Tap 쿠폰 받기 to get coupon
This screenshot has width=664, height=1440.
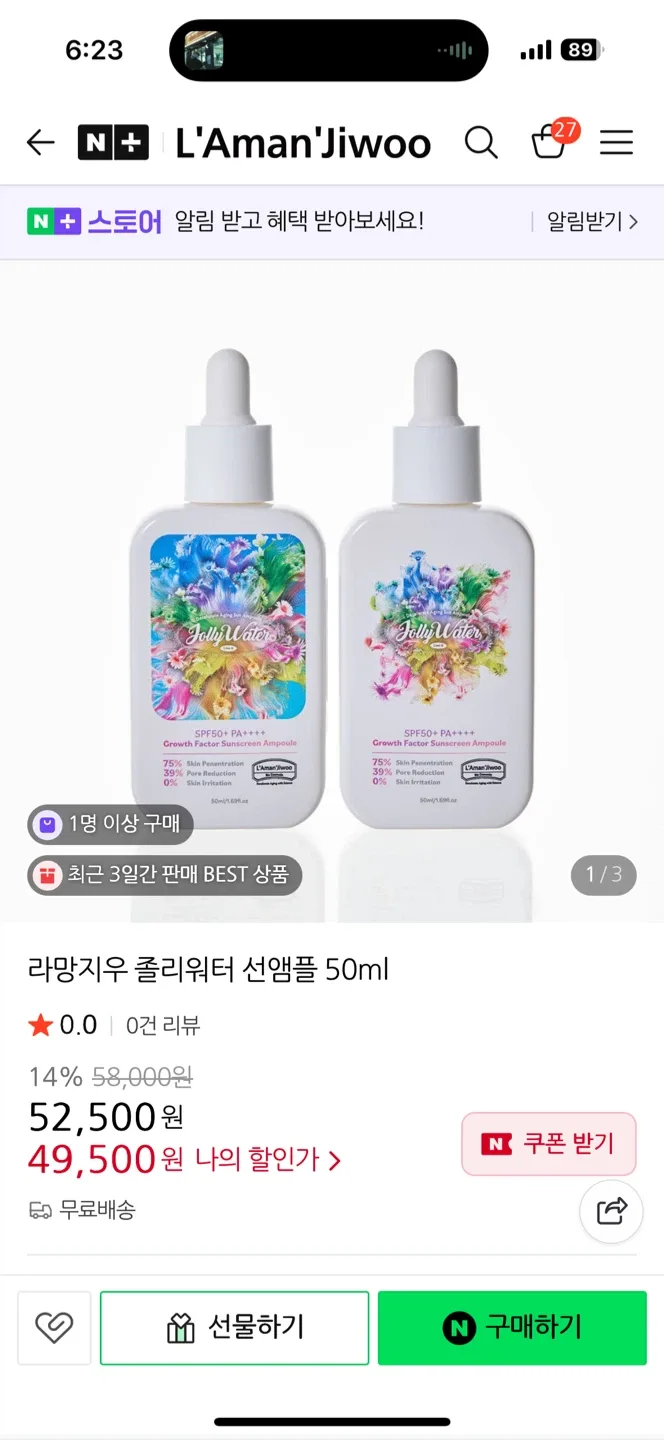pos(548,1143)
